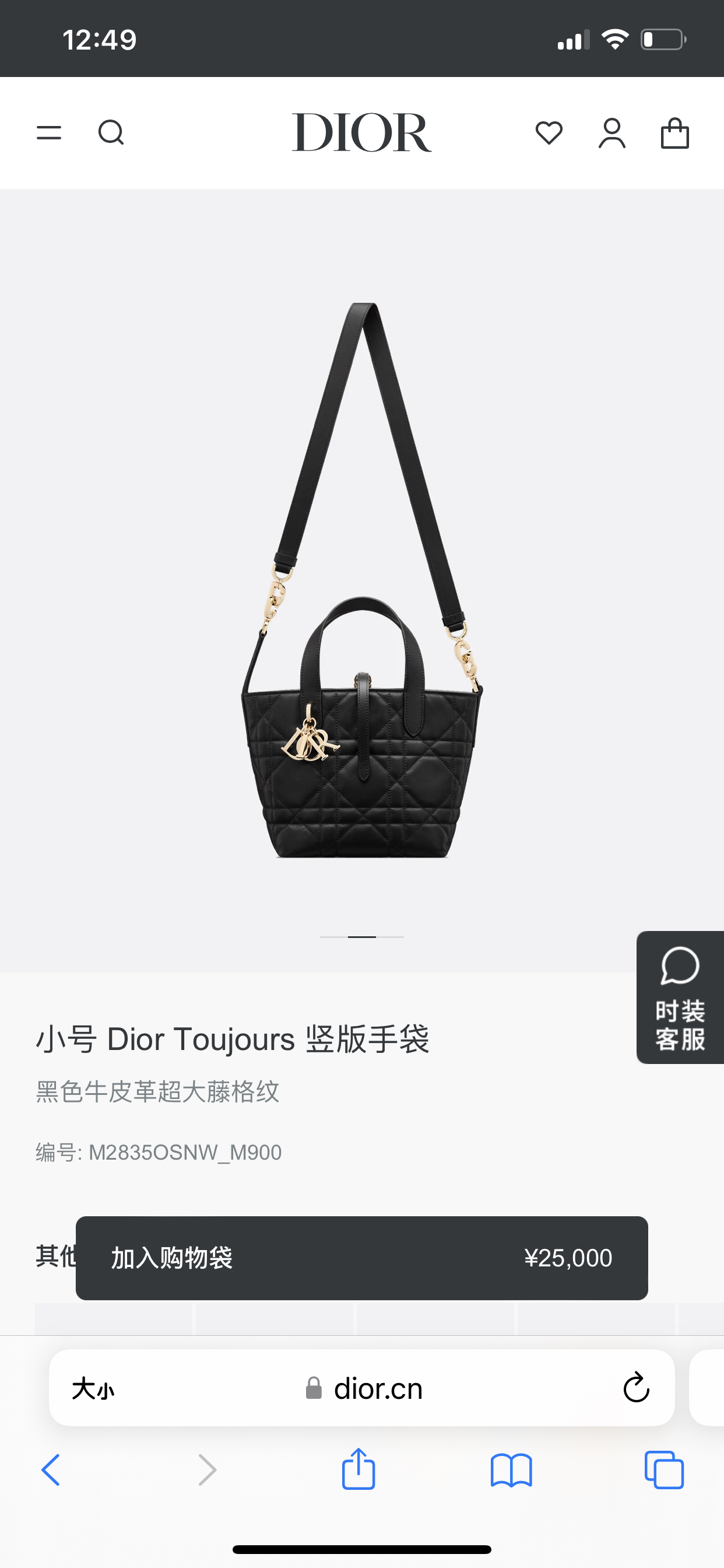Image resolution: width=724 pixels, height=1568 pixels.
Task: Open the account profile icon
Action: click(x=612, y=132)
